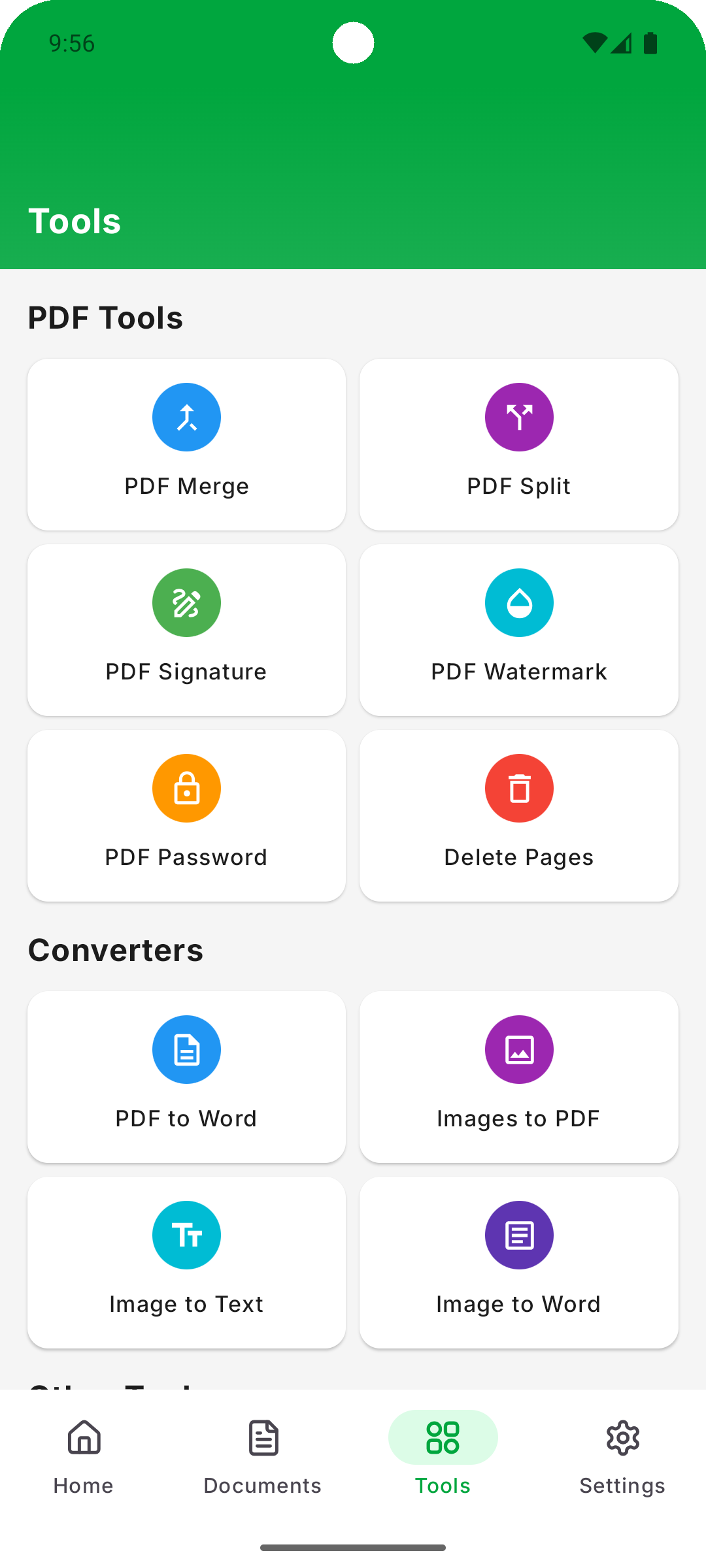Tap the Image to Word card
Image resolution: width=706 pixels, height=1568 pixels.
518,1262
